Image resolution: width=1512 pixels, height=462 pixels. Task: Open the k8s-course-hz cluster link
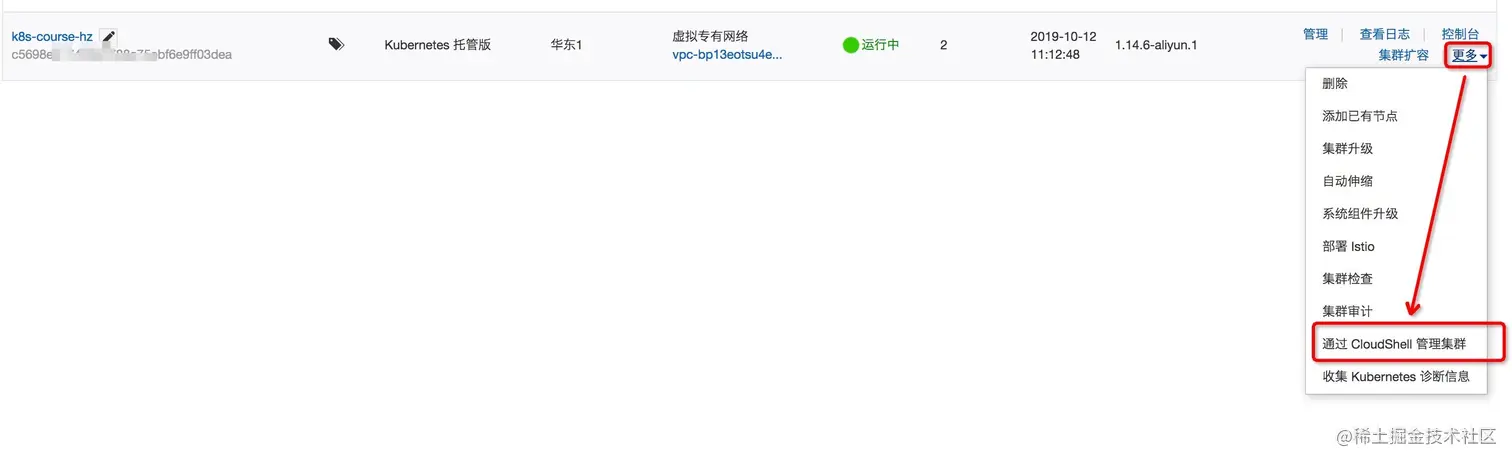[x=52, y=36]
